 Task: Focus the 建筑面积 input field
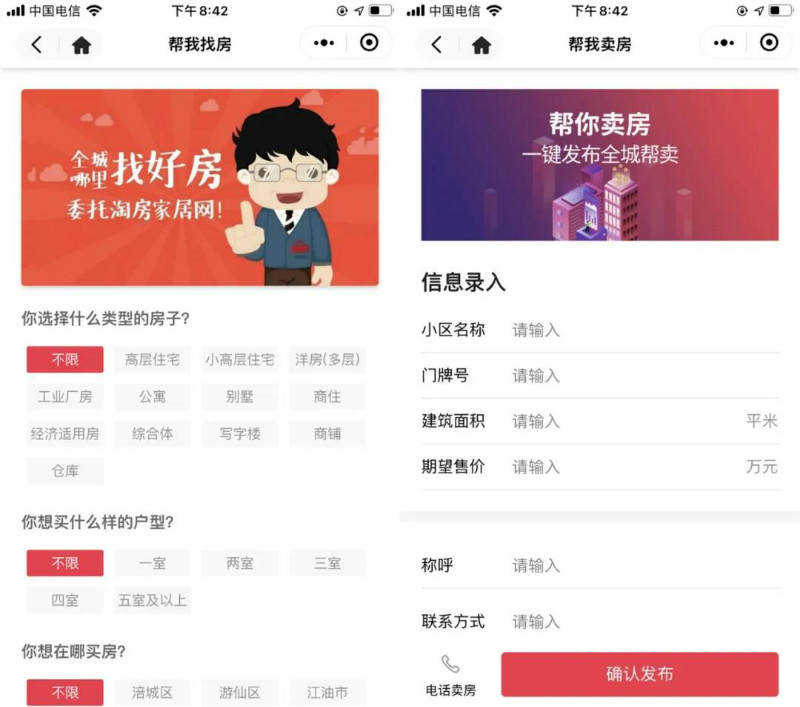(620, 422)
